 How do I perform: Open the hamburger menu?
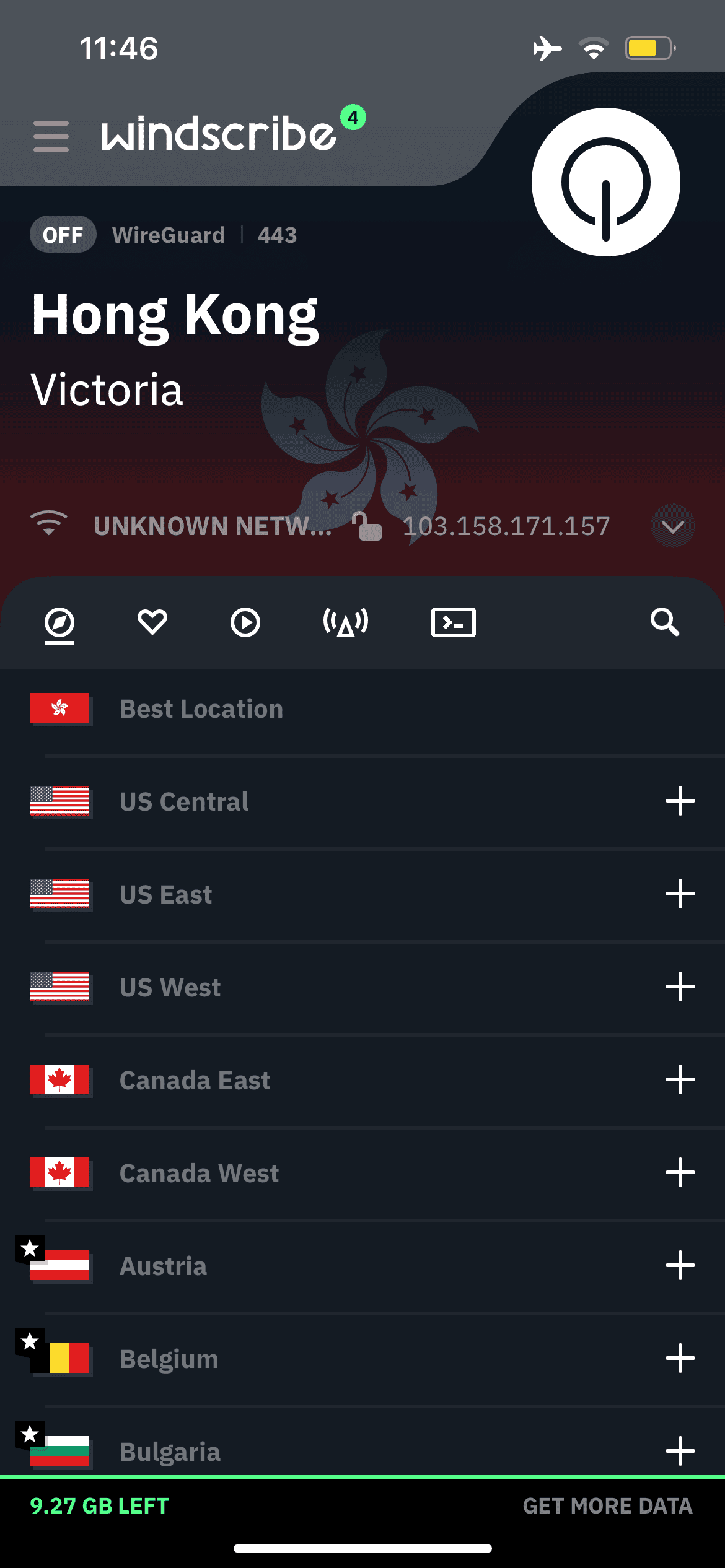(51, 136)
